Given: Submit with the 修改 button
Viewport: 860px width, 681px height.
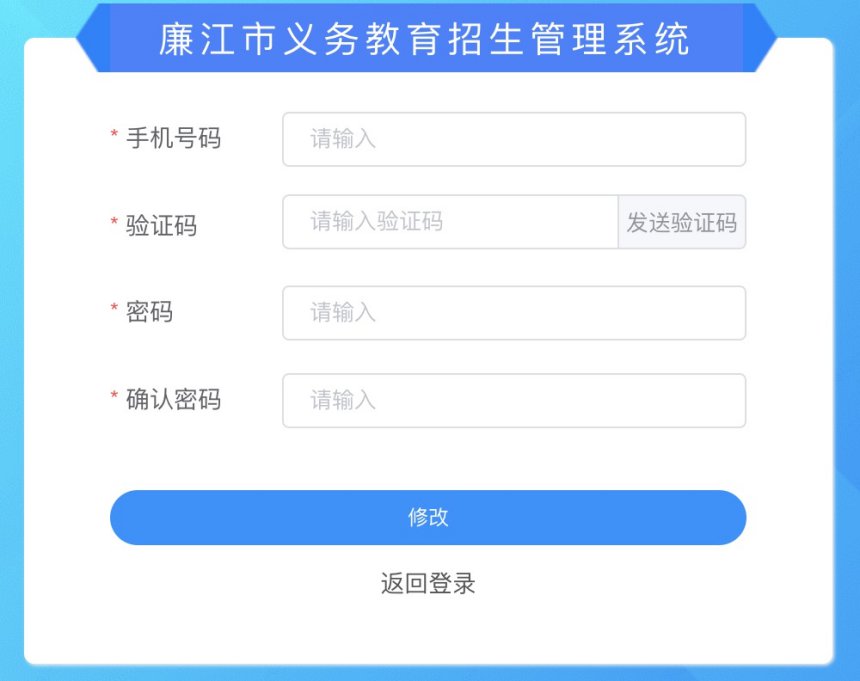Looking at the screenshot, I should [x=428, y=517].
